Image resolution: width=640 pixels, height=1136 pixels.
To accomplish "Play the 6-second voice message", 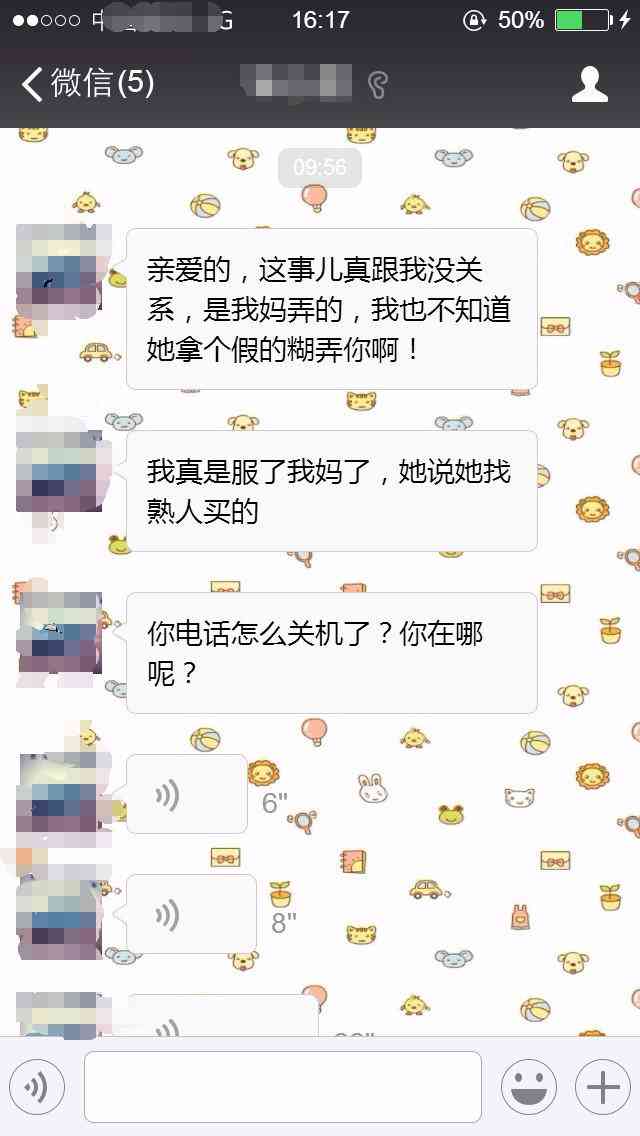I will (186, 794).
